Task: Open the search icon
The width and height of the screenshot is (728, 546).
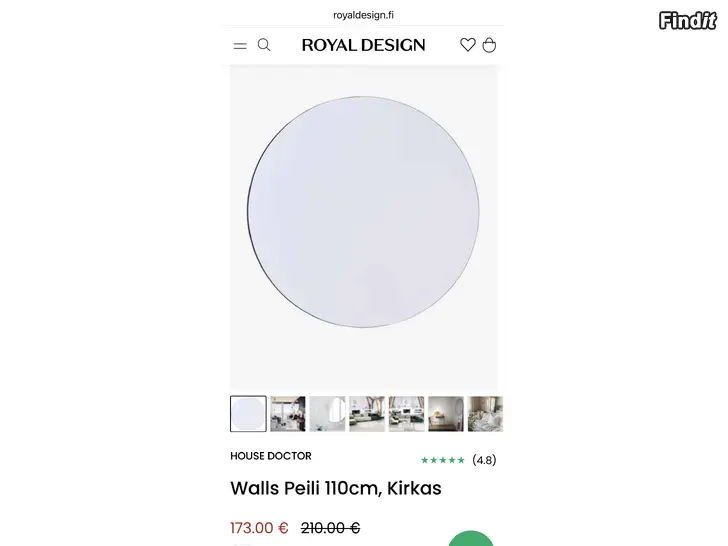Action: [264, 45]
